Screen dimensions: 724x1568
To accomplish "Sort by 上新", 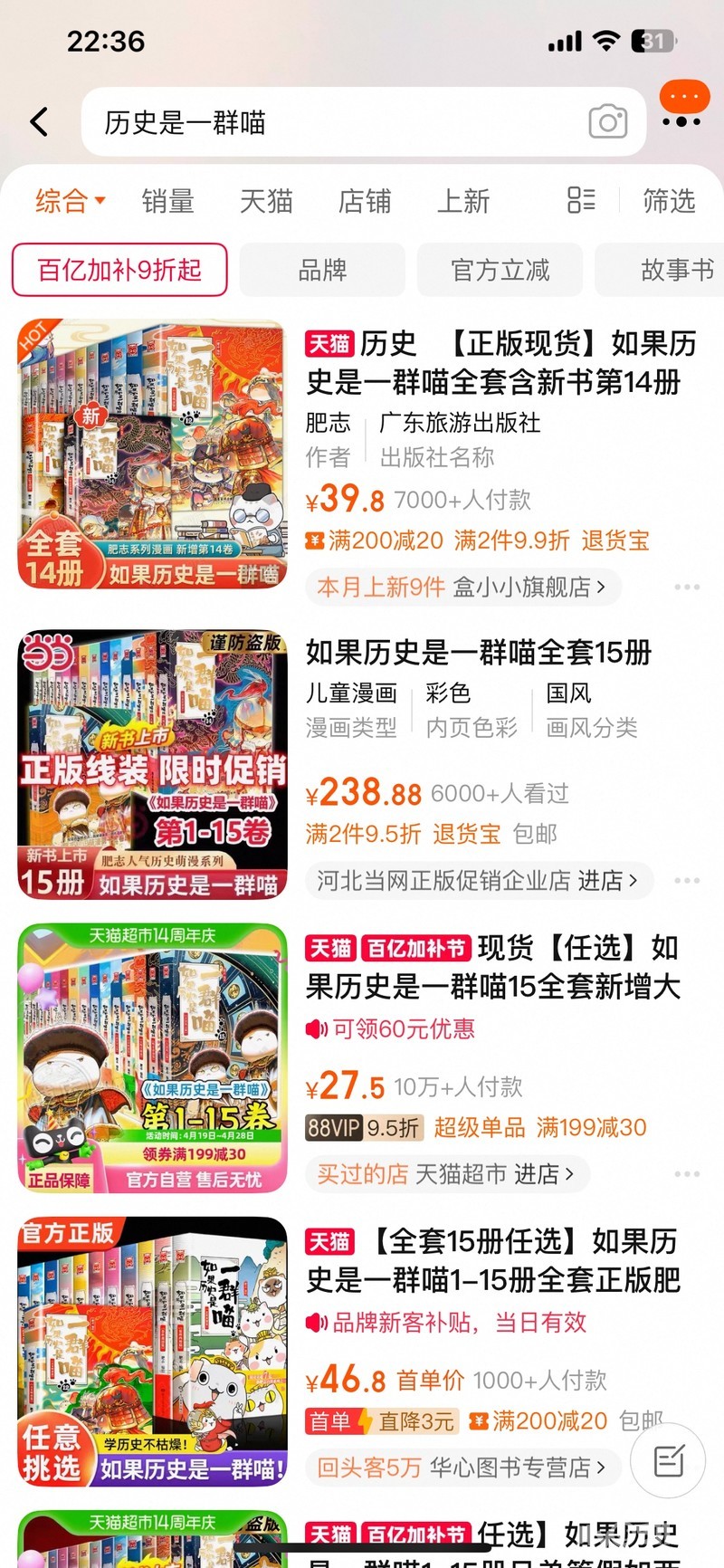I will tap(463, 201).
